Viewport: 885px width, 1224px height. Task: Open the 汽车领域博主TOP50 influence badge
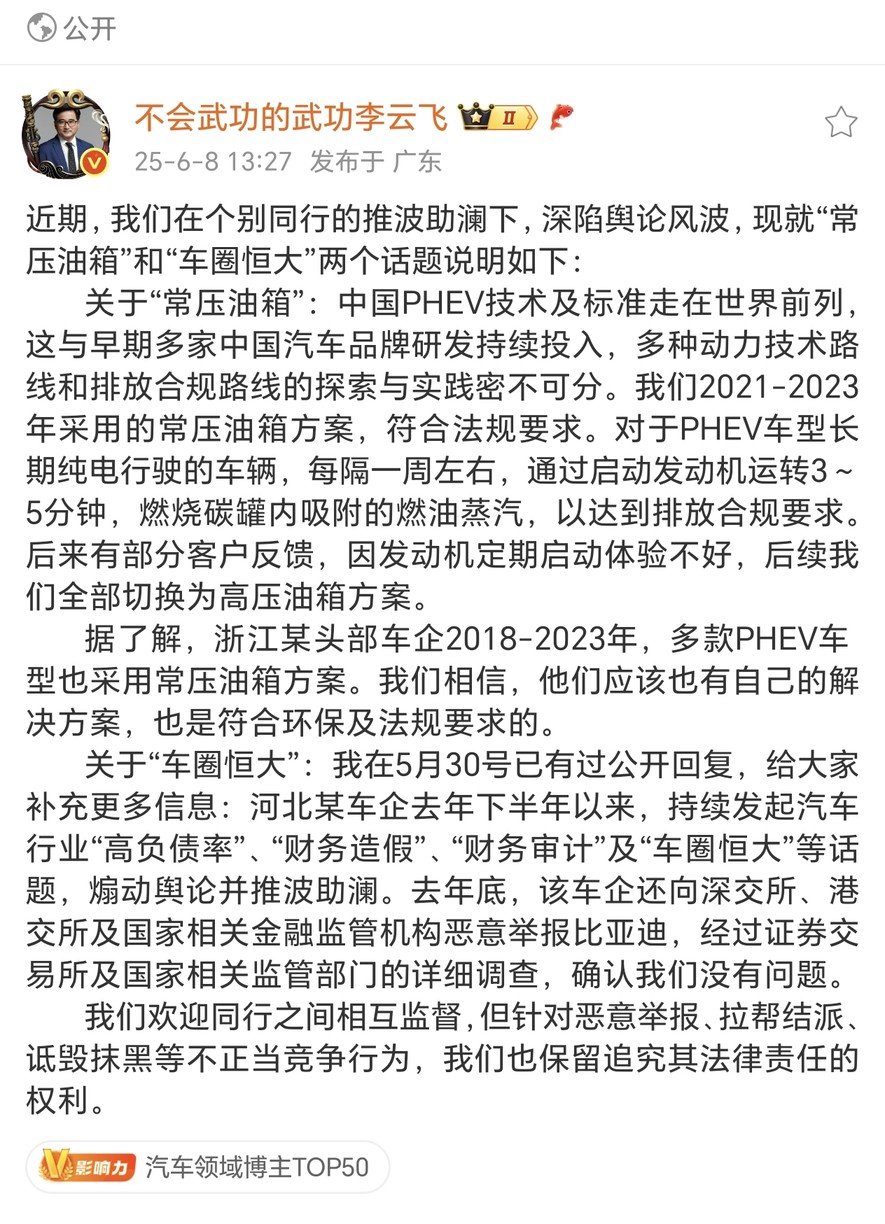tap(207, 1167)
